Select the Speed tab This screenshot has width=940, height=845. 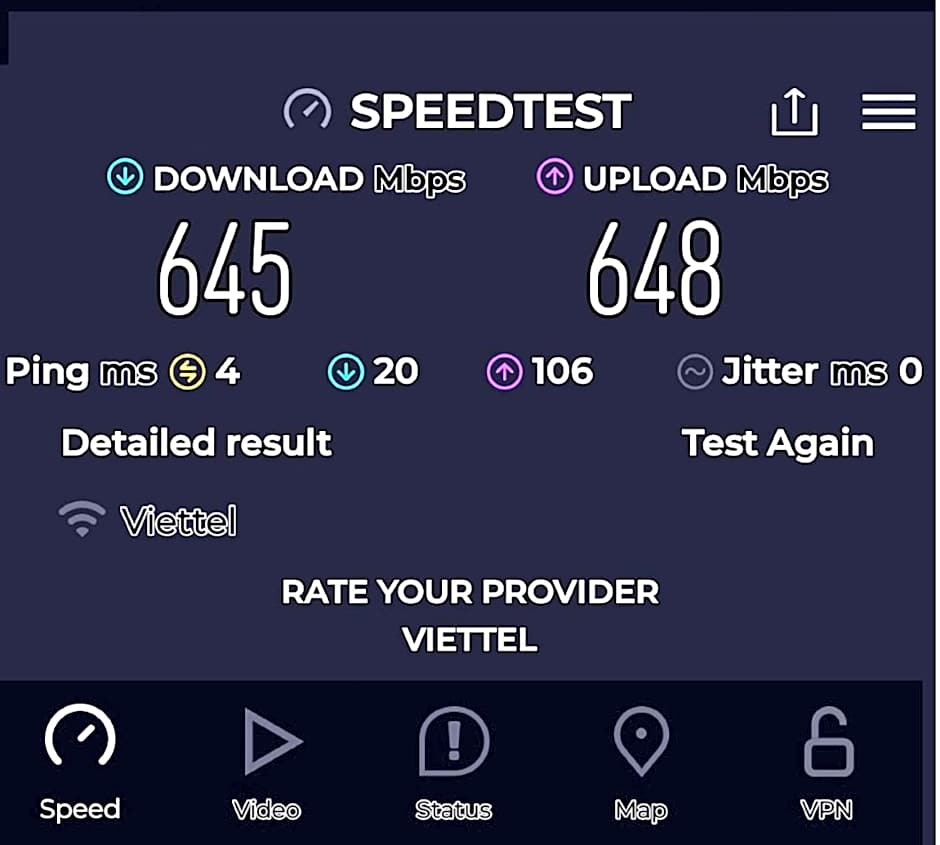coord(80,764)
